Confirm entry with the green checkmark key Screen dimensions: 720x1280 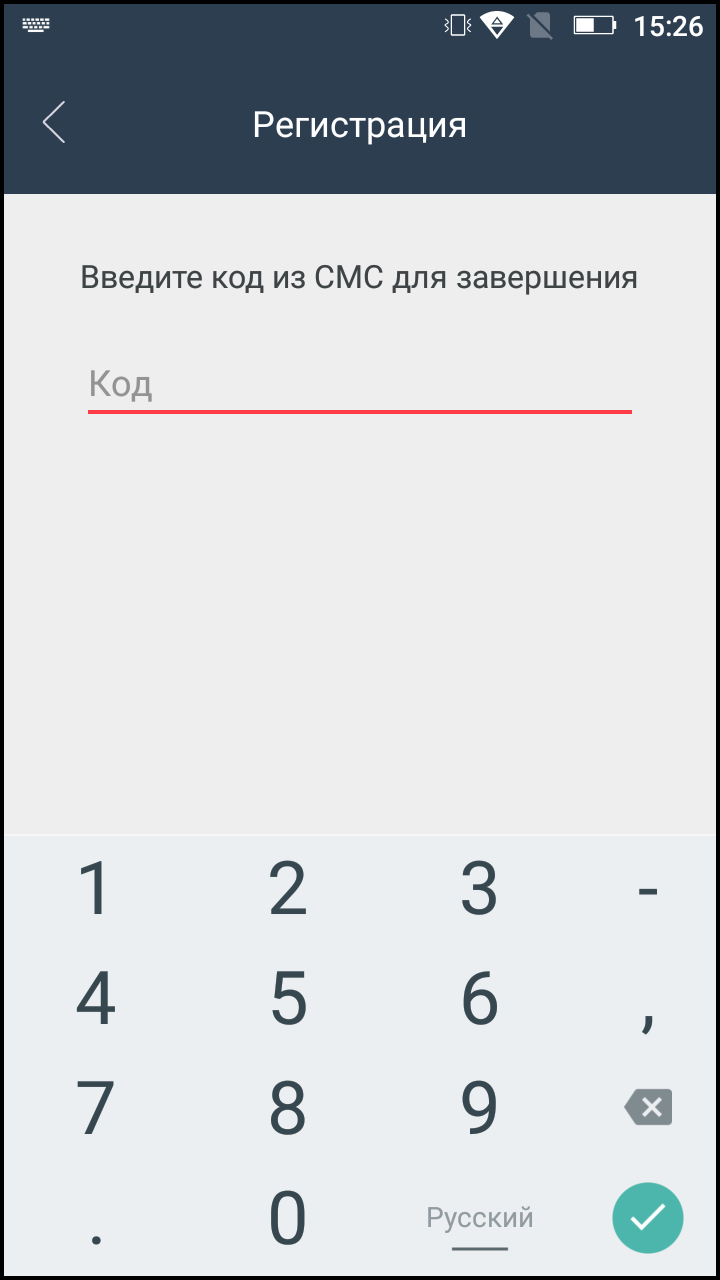tap(648, 1217)
